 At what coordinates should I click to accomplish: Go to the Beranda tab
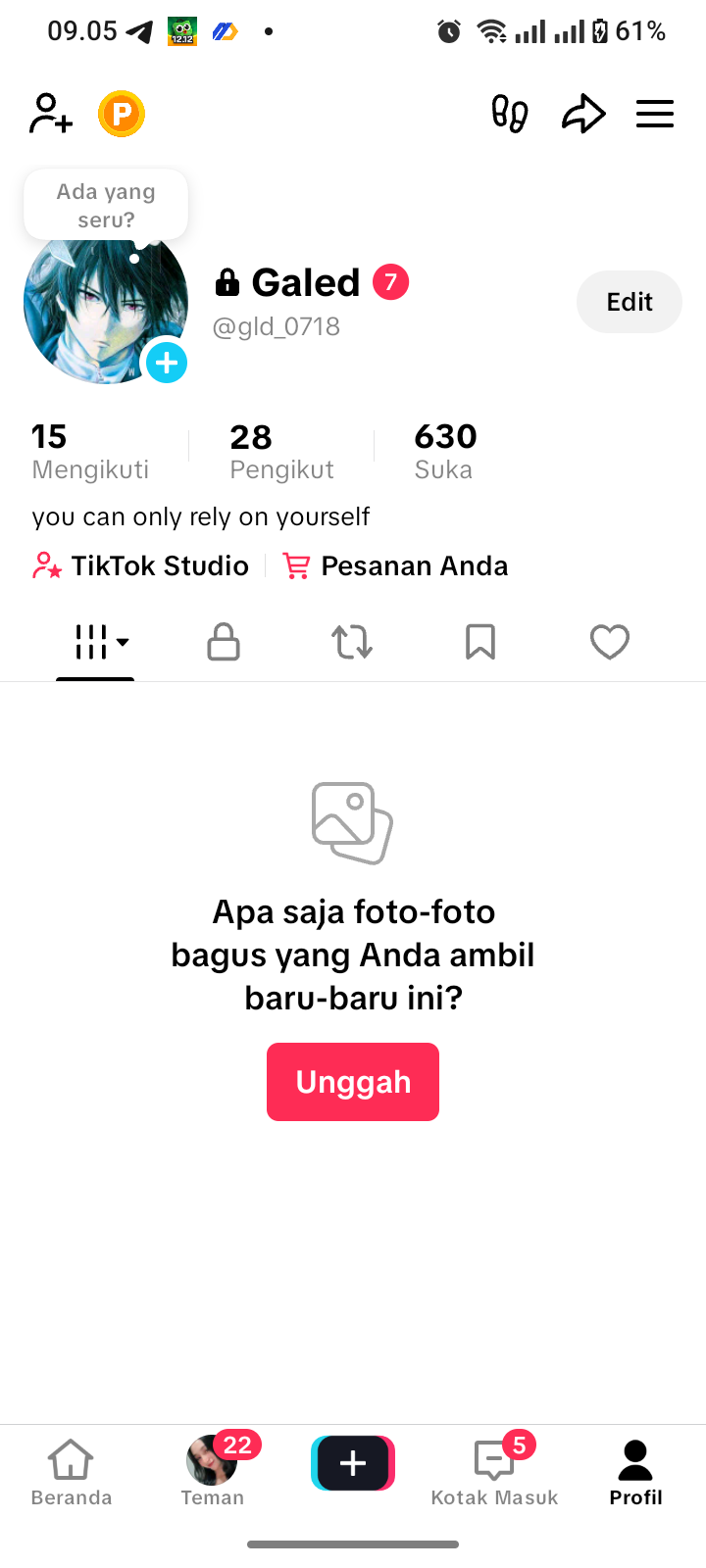72,1472
